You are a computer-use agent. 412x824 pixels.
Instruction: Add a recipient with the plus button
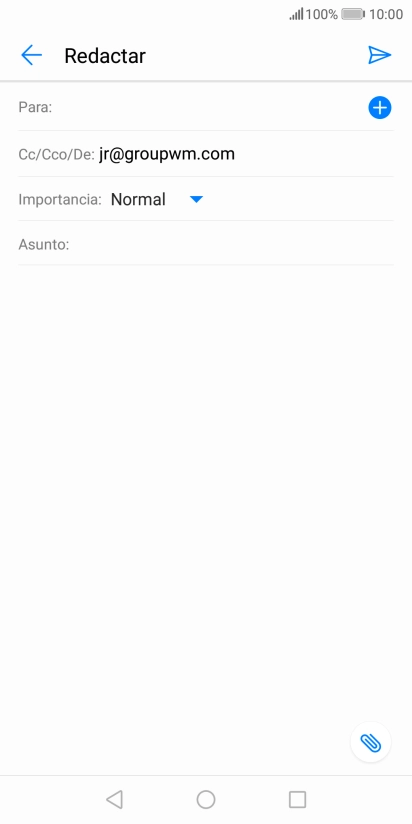[x=379, y=108]
